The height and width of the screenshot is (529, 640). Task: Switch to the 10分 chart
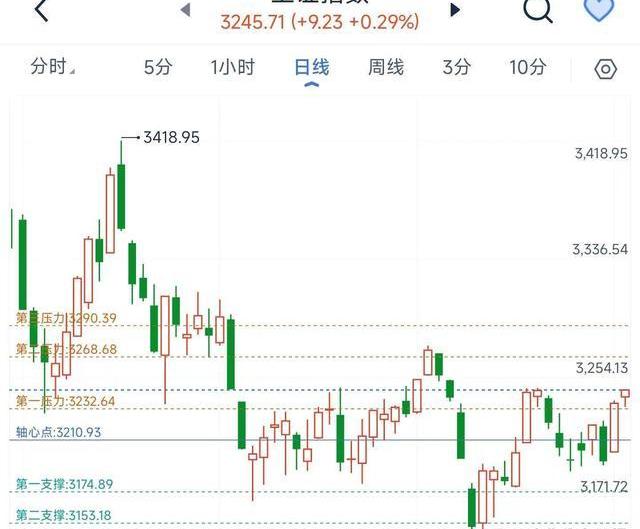click(527, 67)
